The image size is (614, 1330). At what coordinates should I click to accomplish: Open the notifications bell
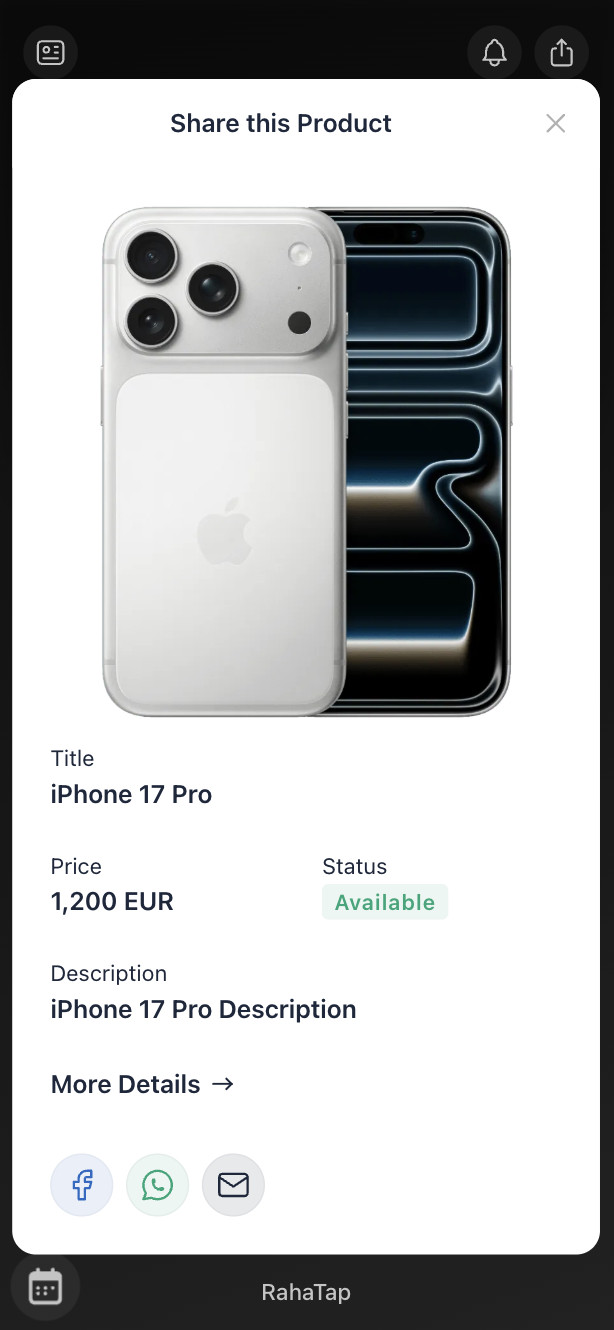point(494,52)
